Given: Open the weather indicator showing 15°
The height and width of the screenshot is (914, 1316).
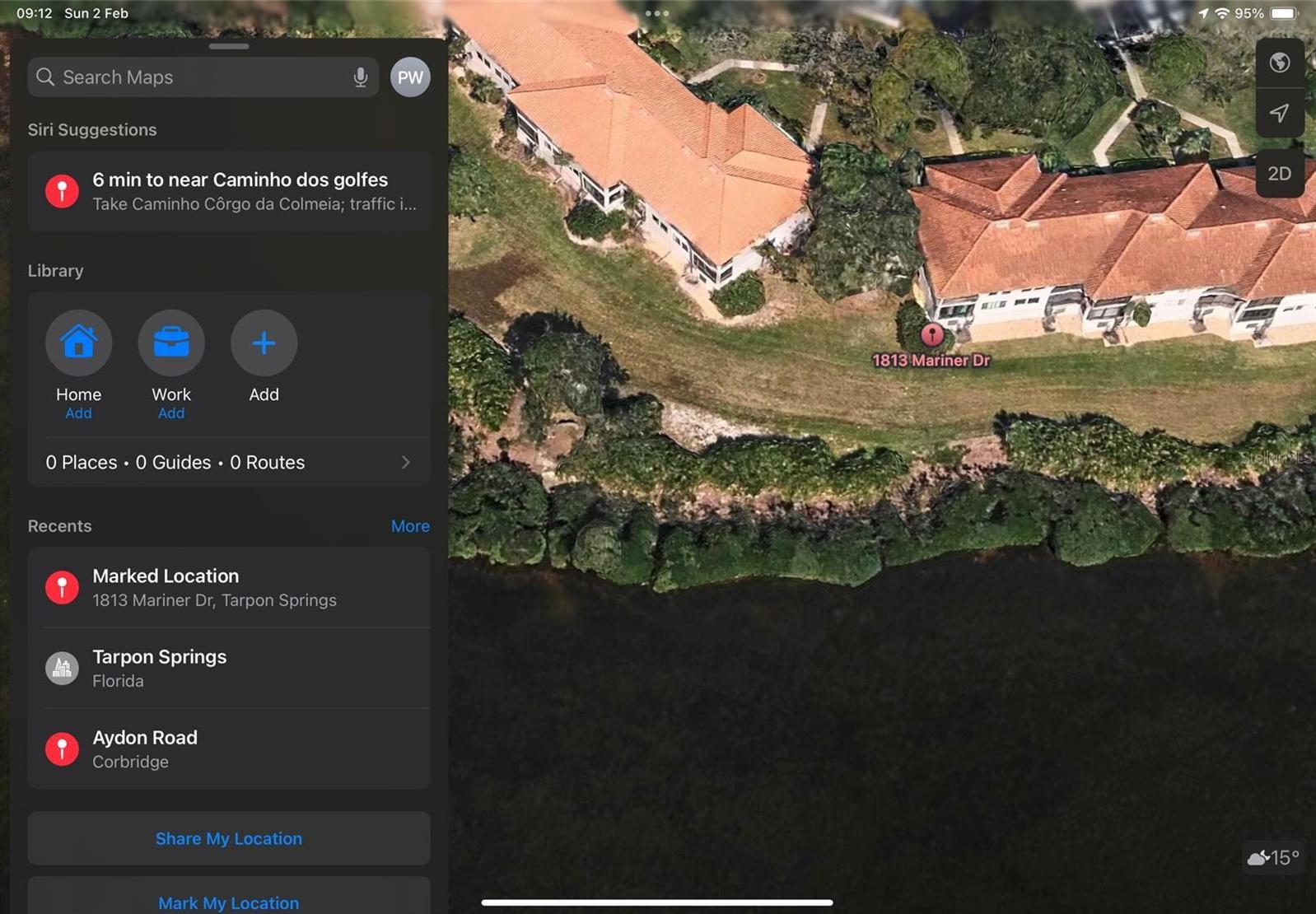Looking at the screenshot, I should tap(1272, 858).
